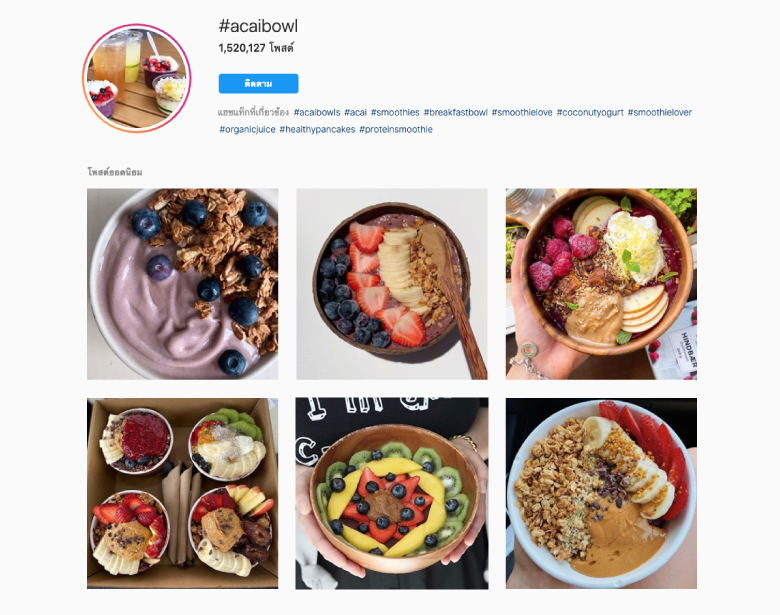Open the granola and peanut butter bowl post

[601, 493]
